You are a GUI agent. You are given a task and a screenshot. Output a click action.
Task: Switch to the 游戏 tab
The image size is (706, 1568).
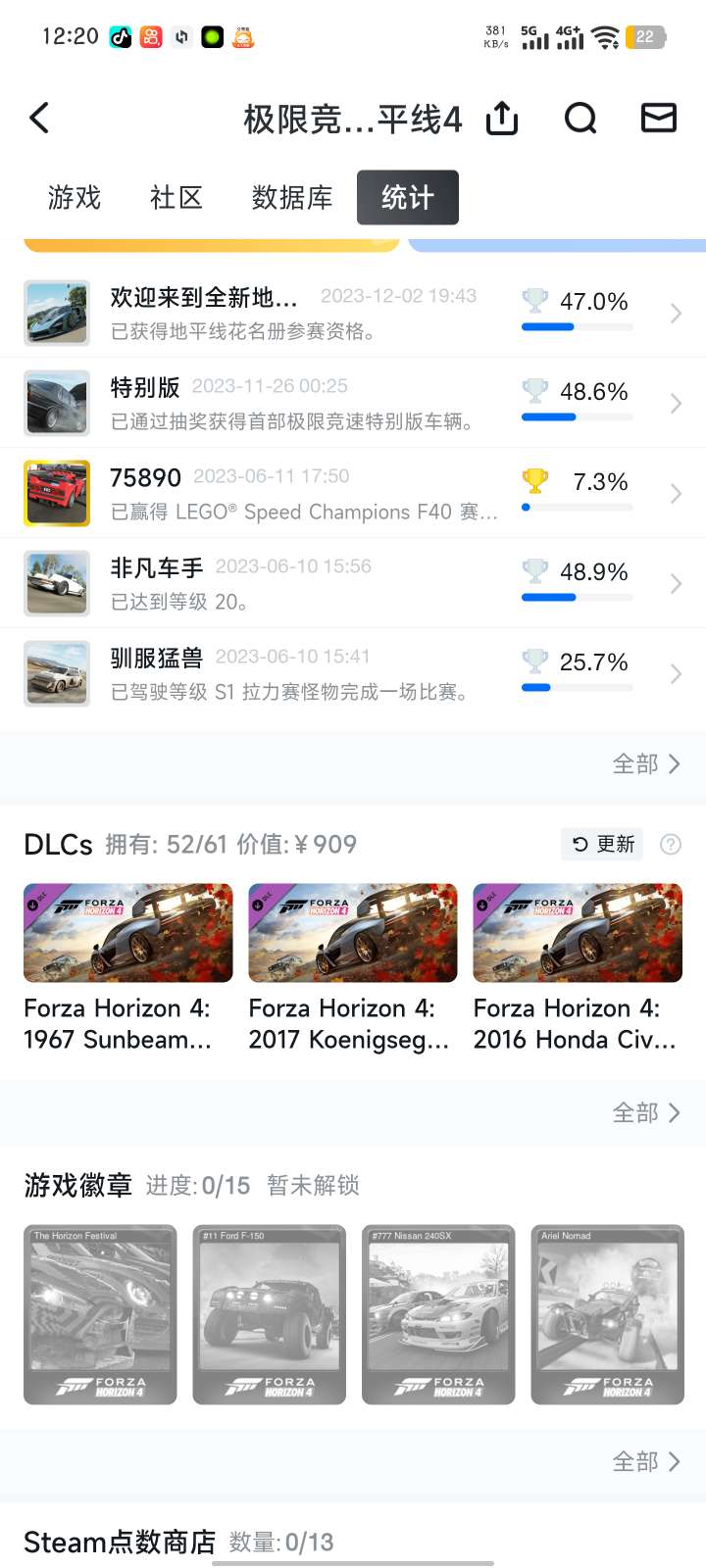pos(75,197)
